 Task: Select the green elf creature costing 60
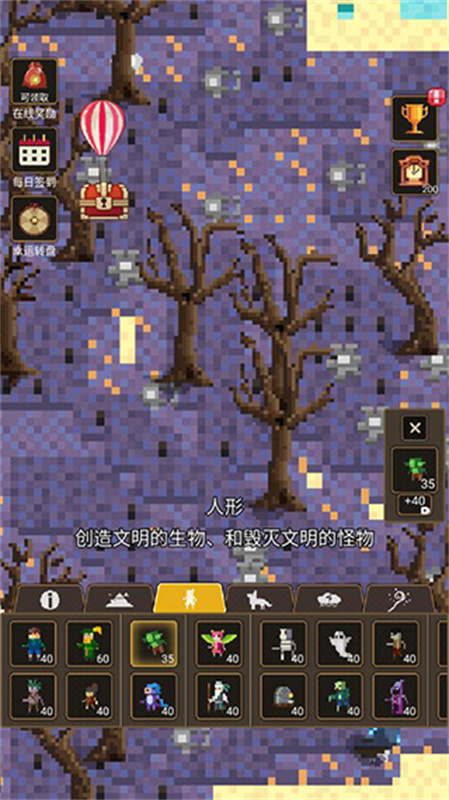pyautogui.click(x=89, y=644)
